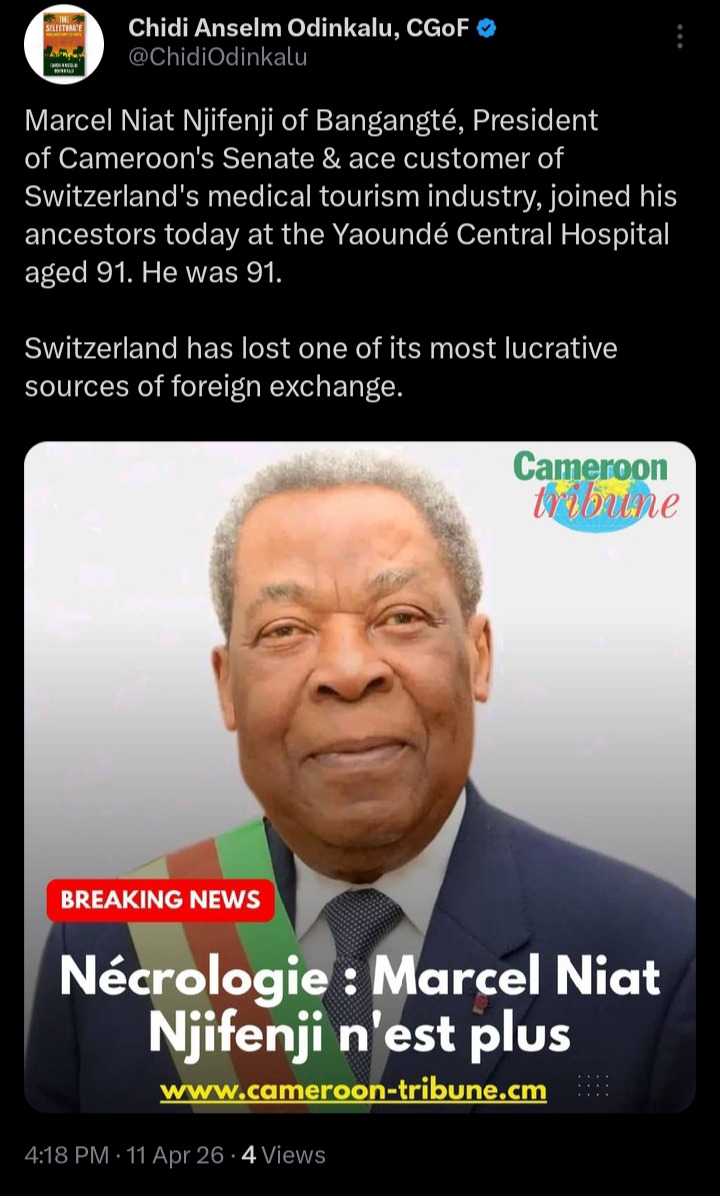720x1196 pixels.
Task: Open the Chidi Anselm Odinkalu profile picture
Action: [63, 44]
